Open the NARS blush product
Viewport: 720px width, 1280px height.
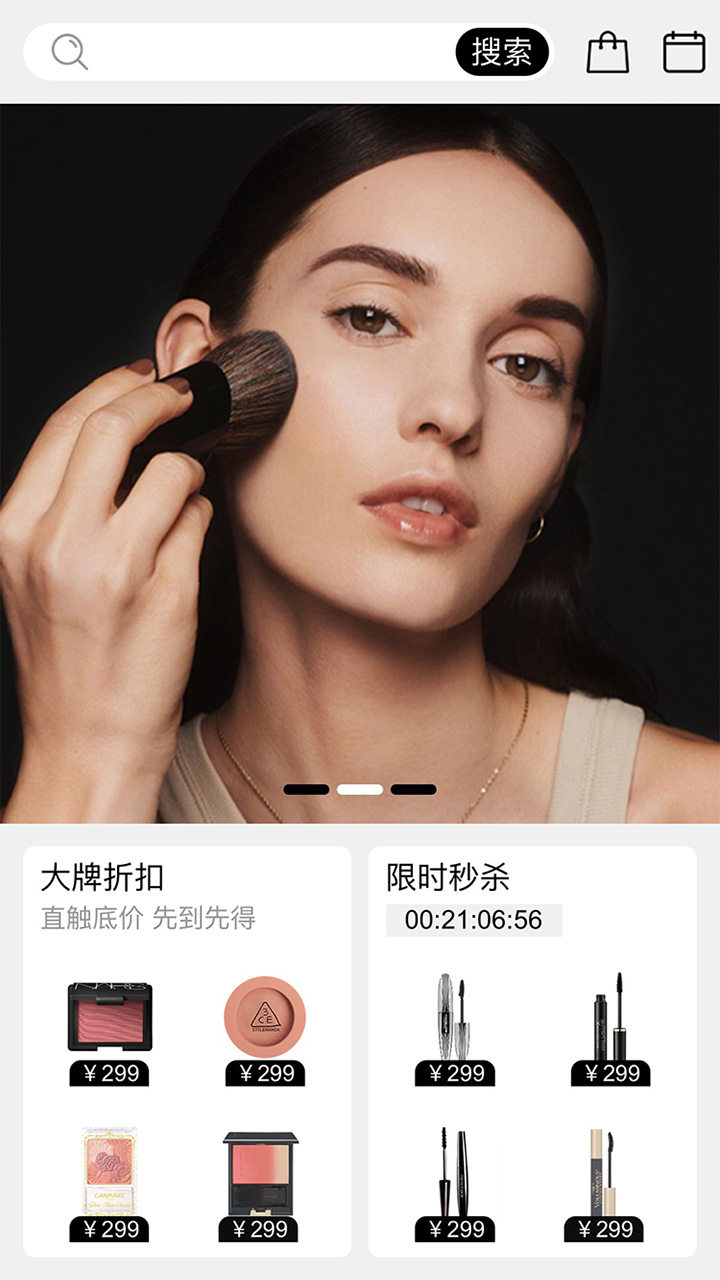tap(109, 1018)
